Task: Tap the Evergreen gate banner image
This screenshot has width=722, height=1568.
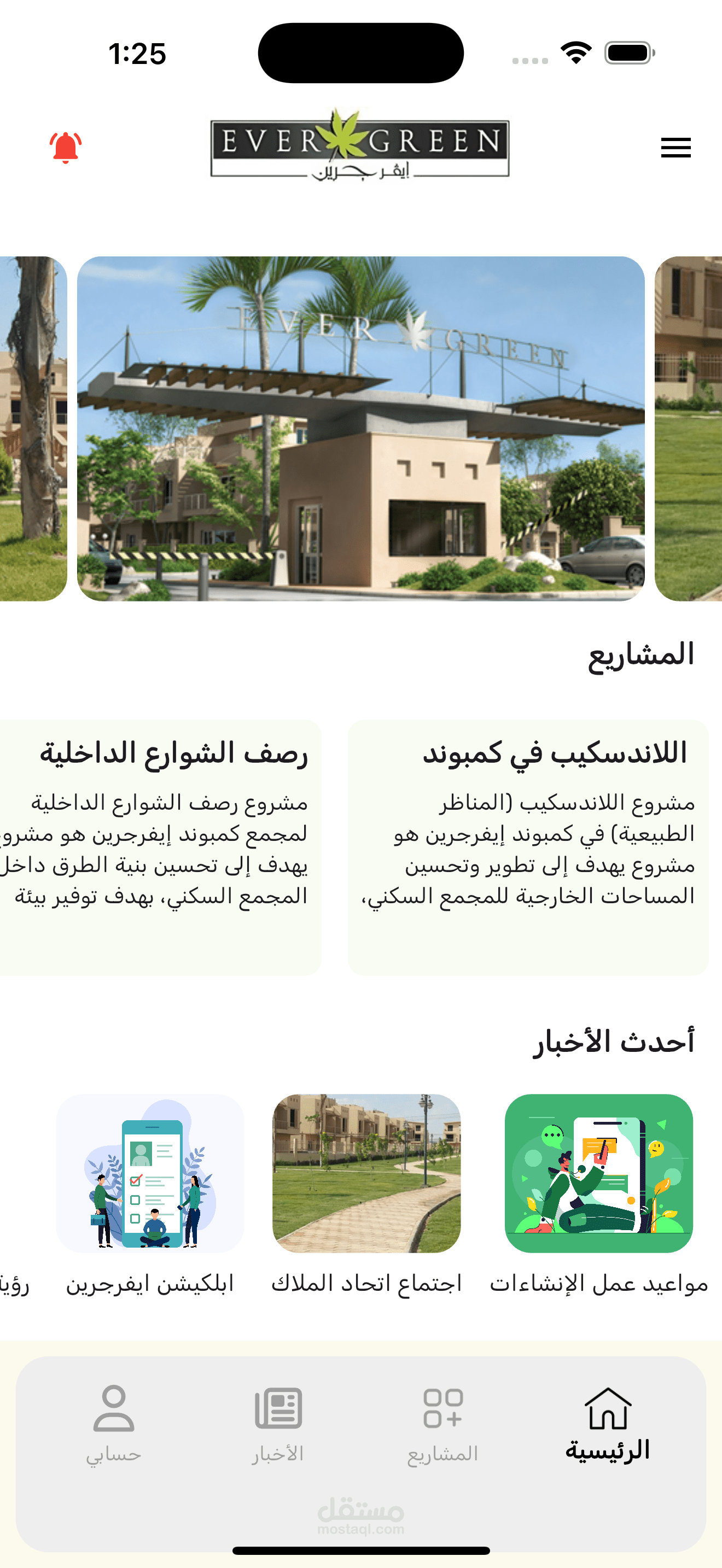Action: (x=360, y=429)
